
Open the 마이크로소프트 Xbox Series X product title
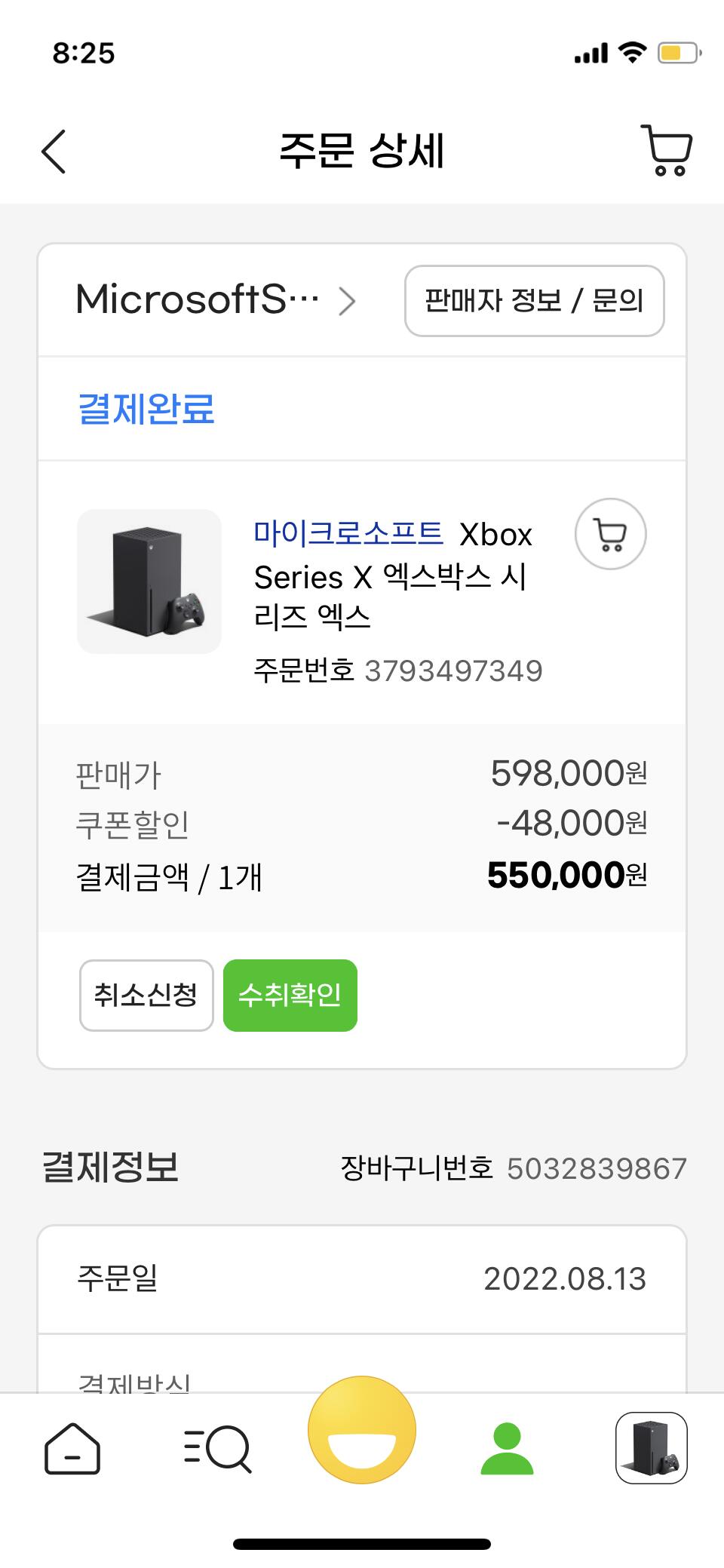click(x=392, y=575)
